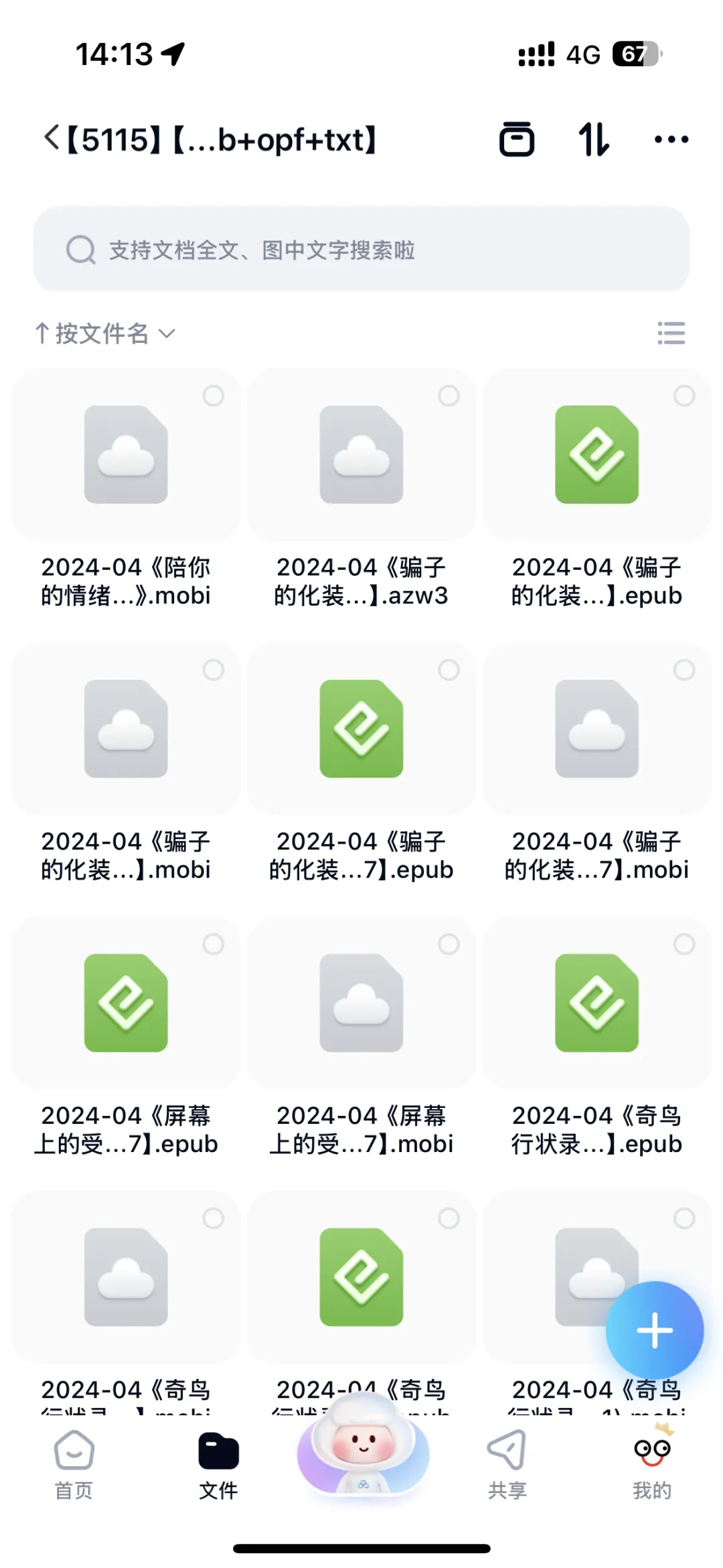This screenshot has height=1568, width=723.
Task: Select the 《骗子的化装…7】.mobi checkbox circle
Action: coord(684,670)
